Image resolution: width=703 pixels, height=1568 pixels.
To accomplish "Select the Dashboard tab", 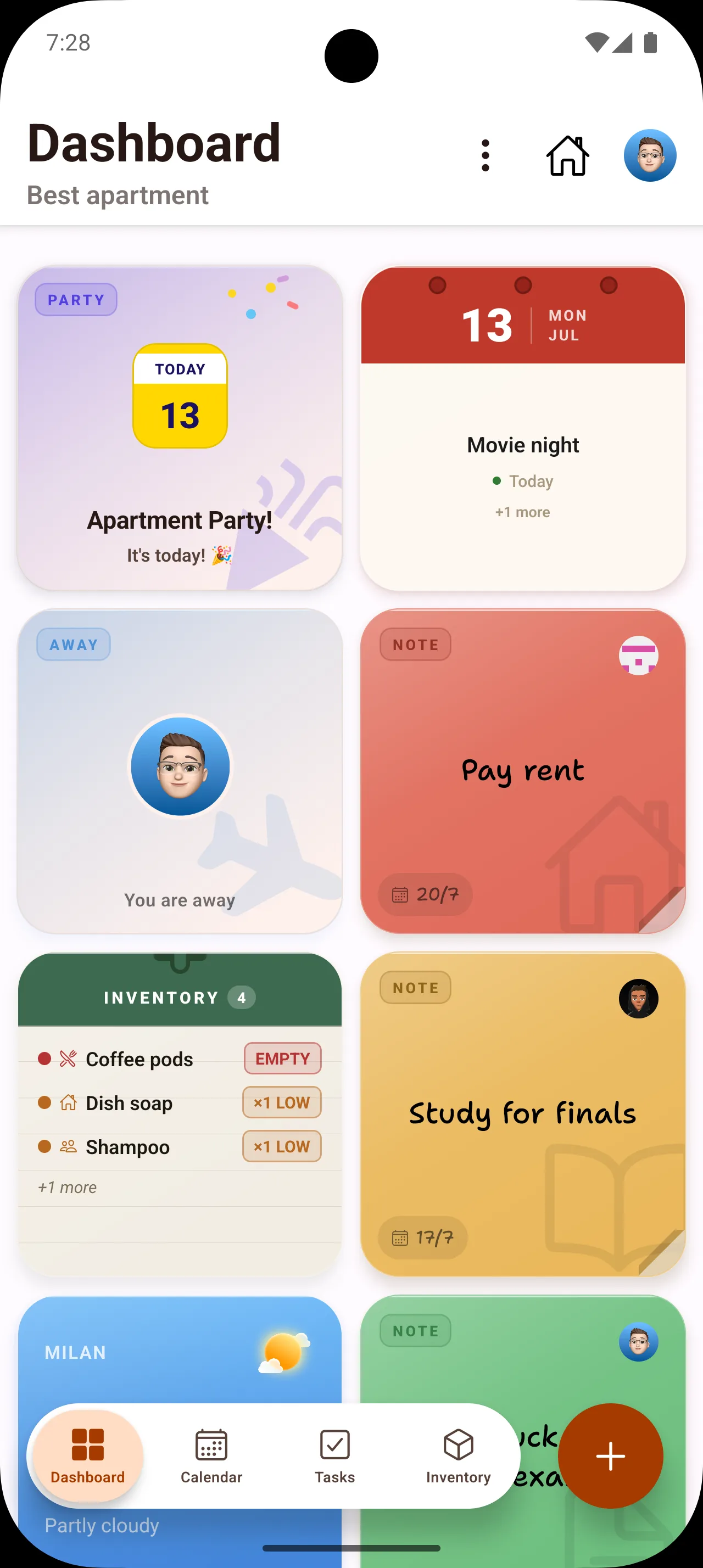I will (88, 1456).
